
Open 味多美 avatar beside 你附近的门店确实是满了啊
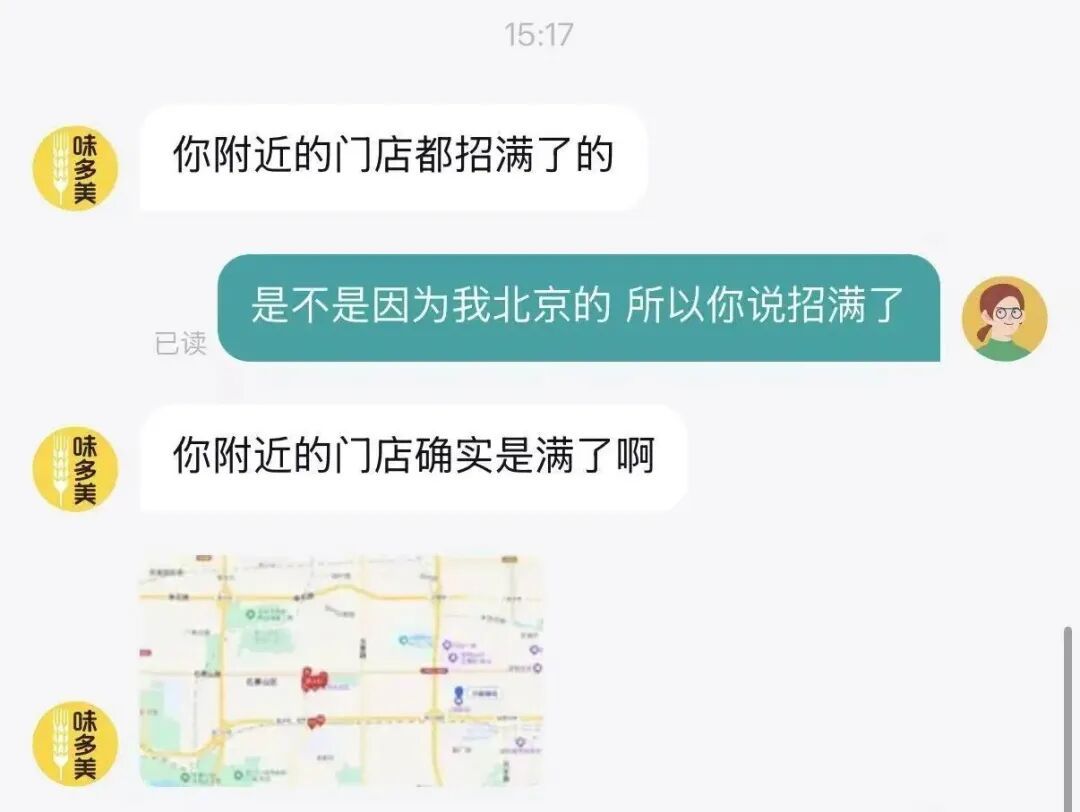pyautogui.click(x=76, y=468)
